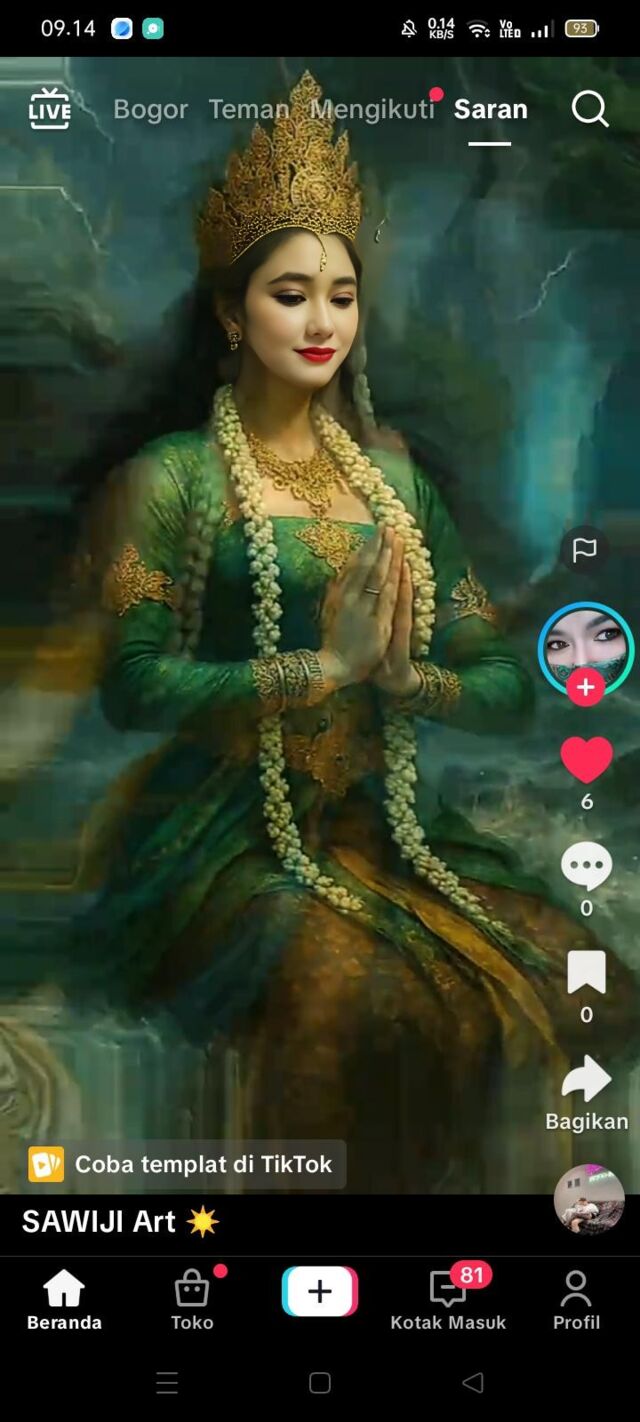Bookmark this video
Image resolution: width=640 pixels, height=1422 pixels.
[x=586, y=972]
